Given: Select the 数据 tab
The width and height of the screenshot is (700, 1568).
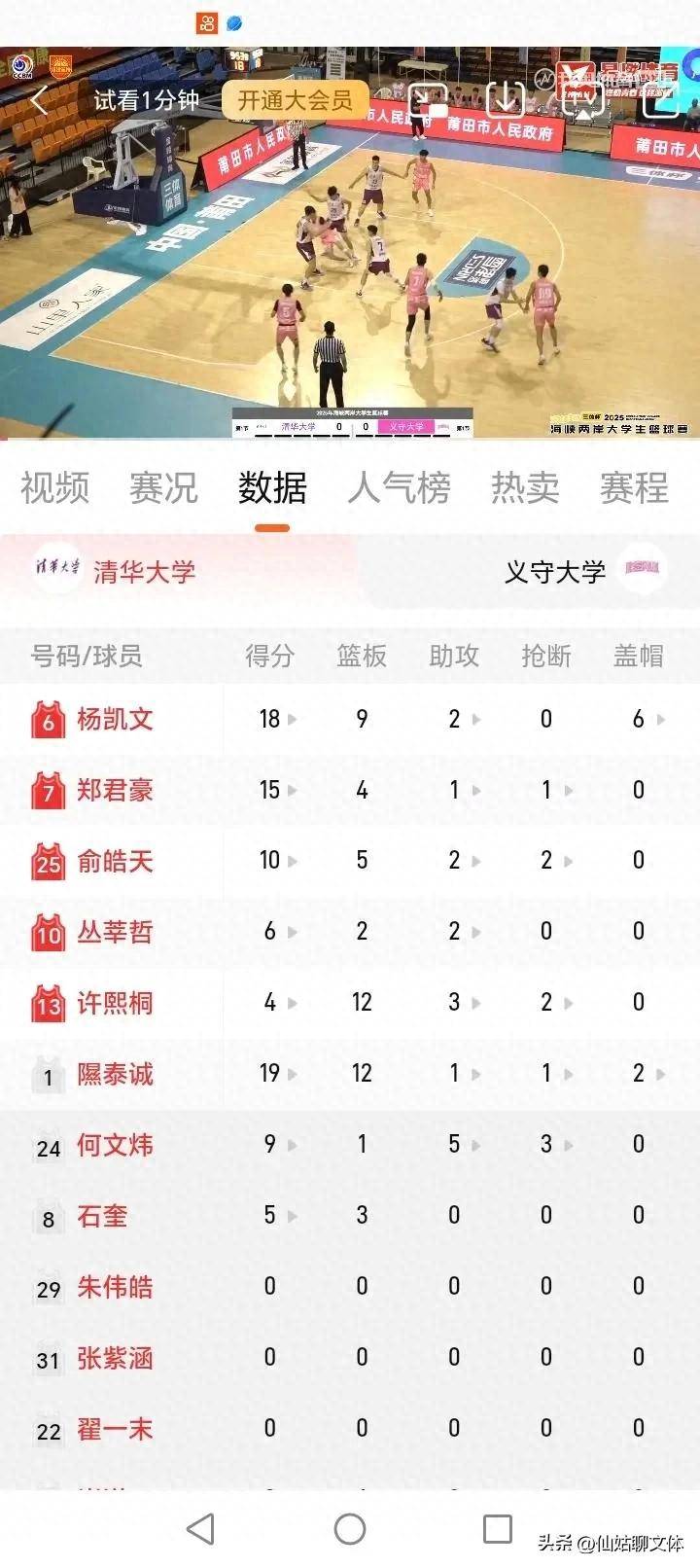Looking at the screenshot, I should pyautogui.click(x=272, y=487).
